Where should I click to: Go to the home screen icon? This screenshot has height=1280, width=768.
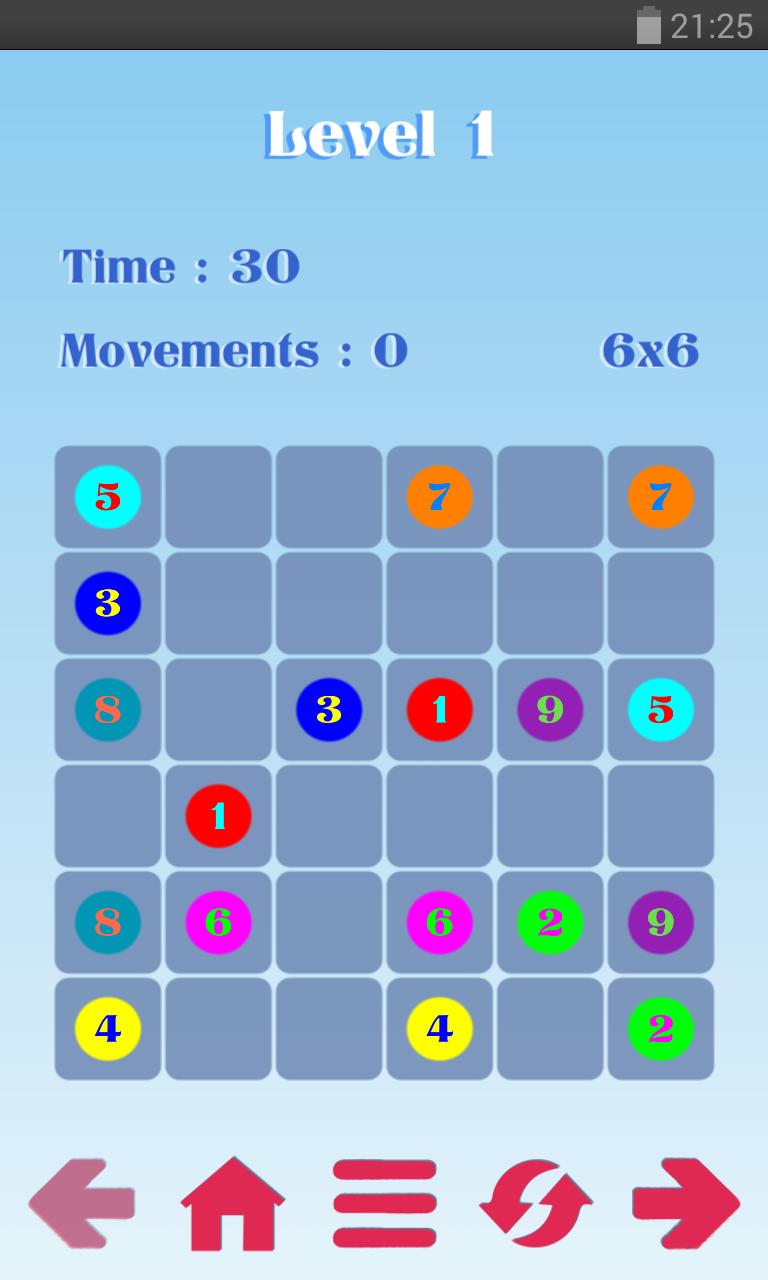[232, 1203]
